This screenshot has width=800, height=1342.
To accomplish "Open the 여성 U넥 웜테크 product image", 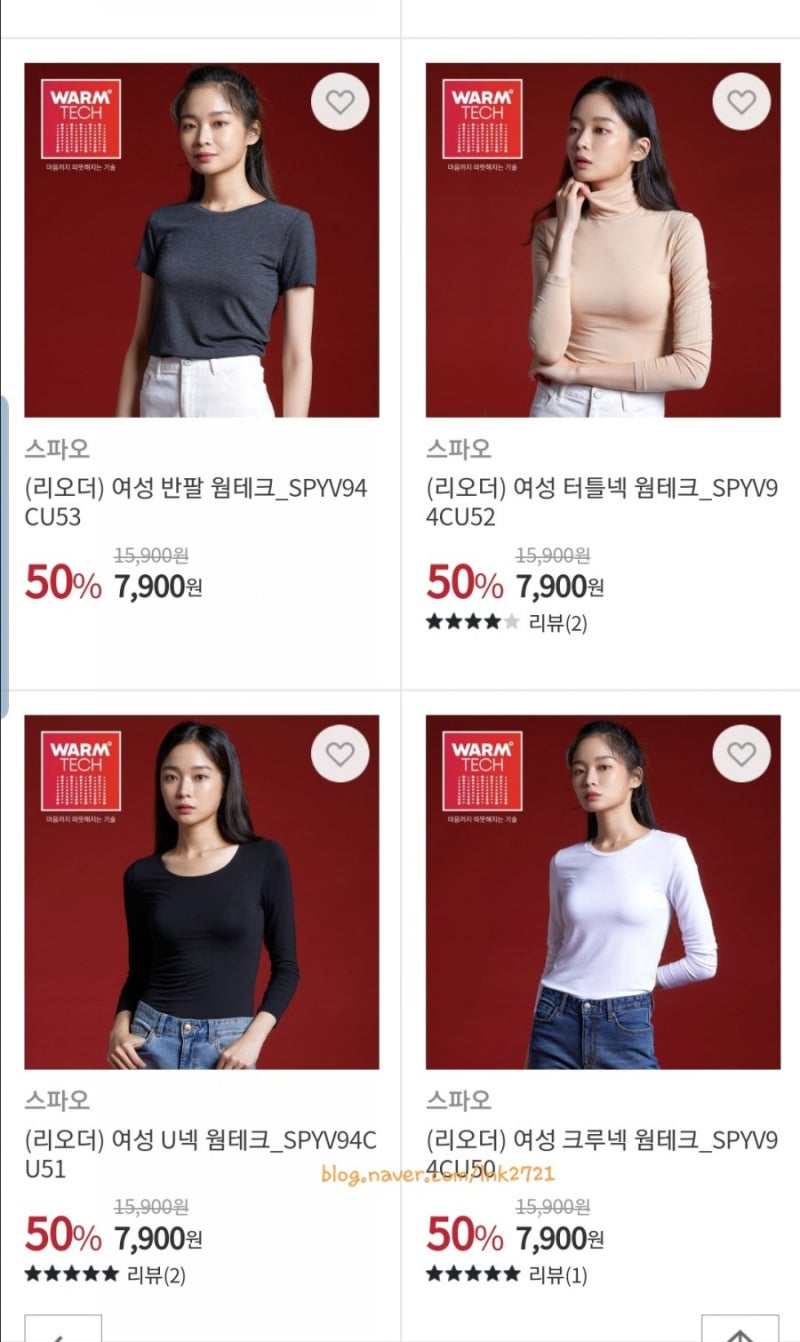I will (x=202, y=892).
